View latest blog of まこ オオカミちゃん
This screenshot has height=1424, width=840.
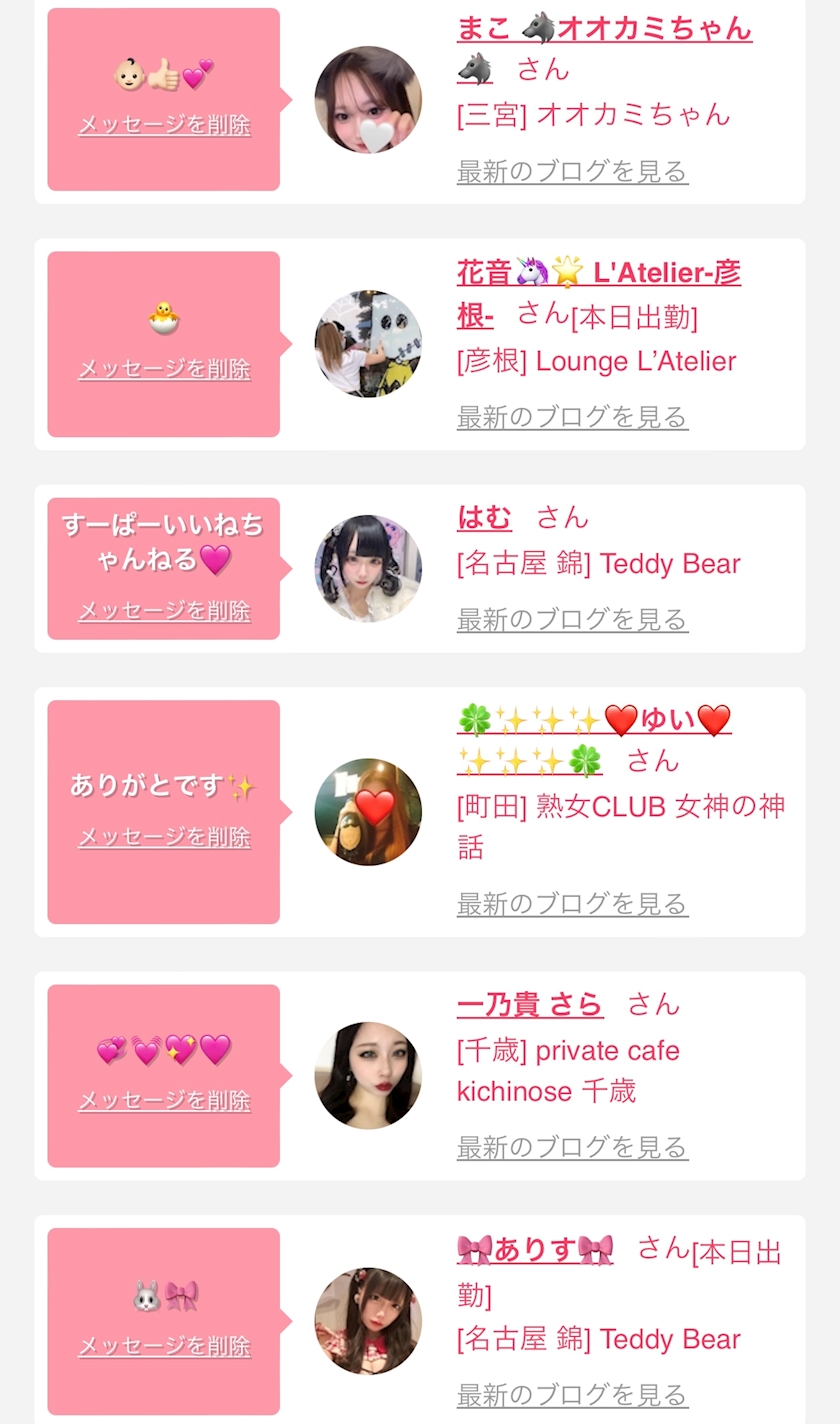(x=572, y=172)
